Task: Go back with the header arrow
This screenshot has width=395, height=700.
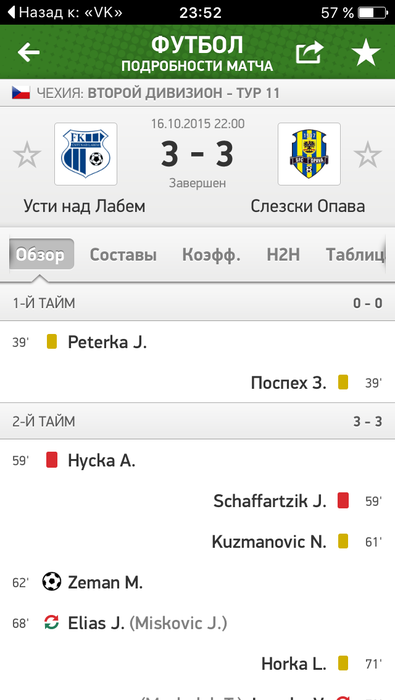Action: pos(29,53)
